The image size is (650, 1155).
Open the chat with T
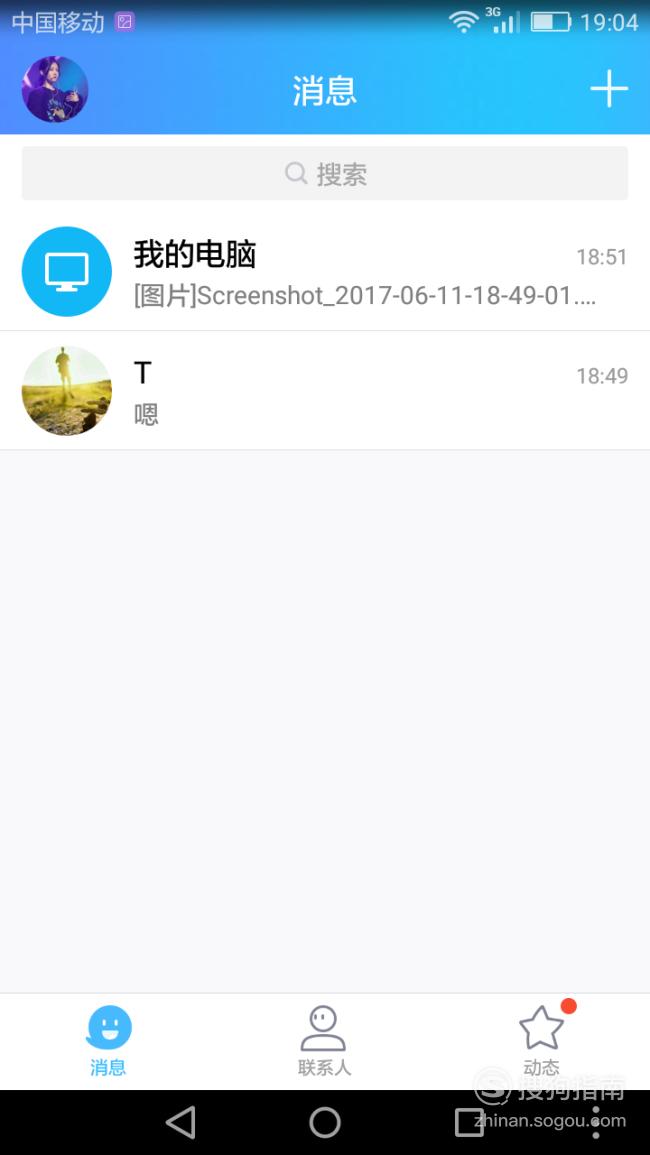[x=325, y=390]
